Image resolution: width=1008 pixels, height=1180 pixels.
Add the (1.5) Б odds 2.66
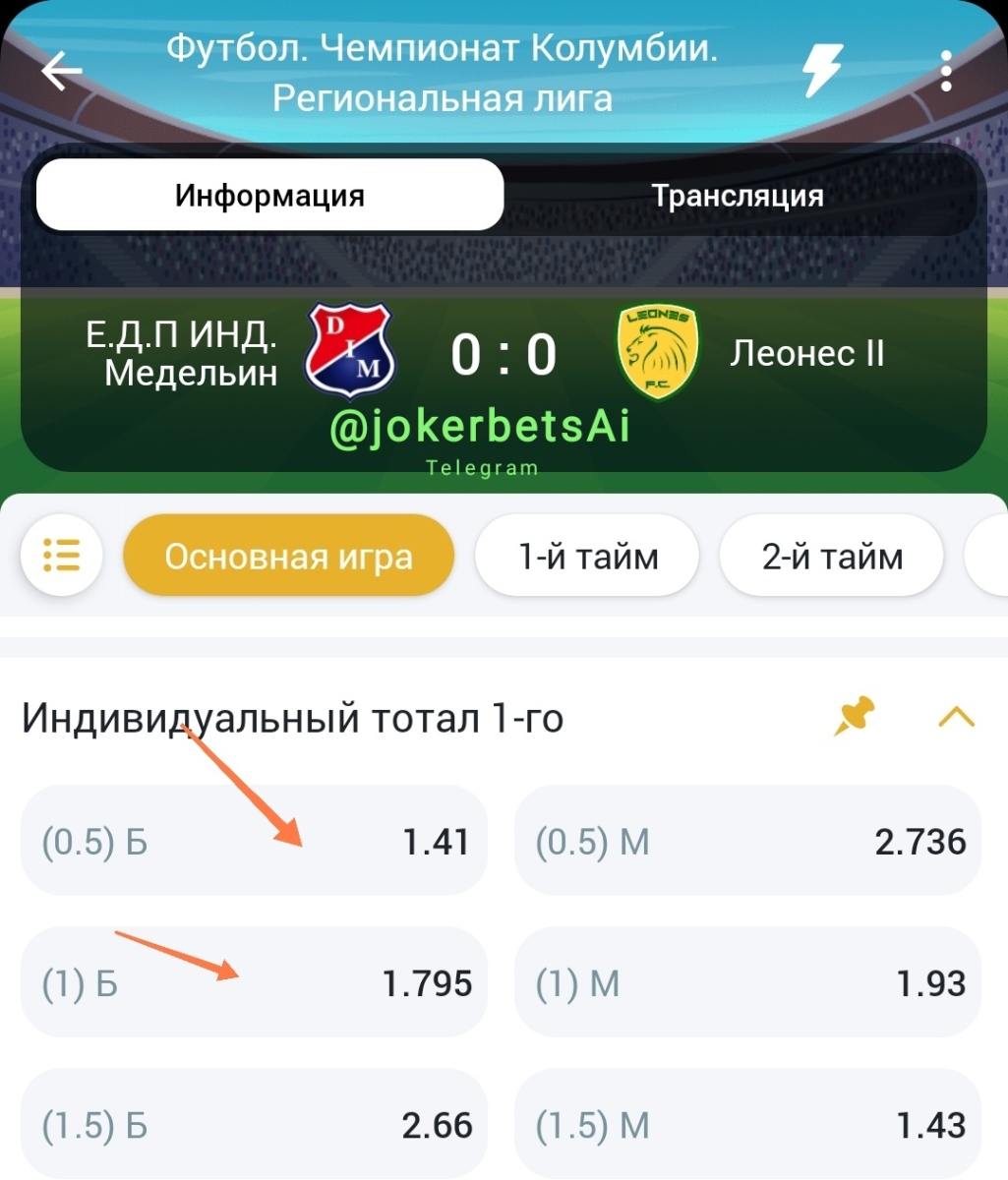254,1124
